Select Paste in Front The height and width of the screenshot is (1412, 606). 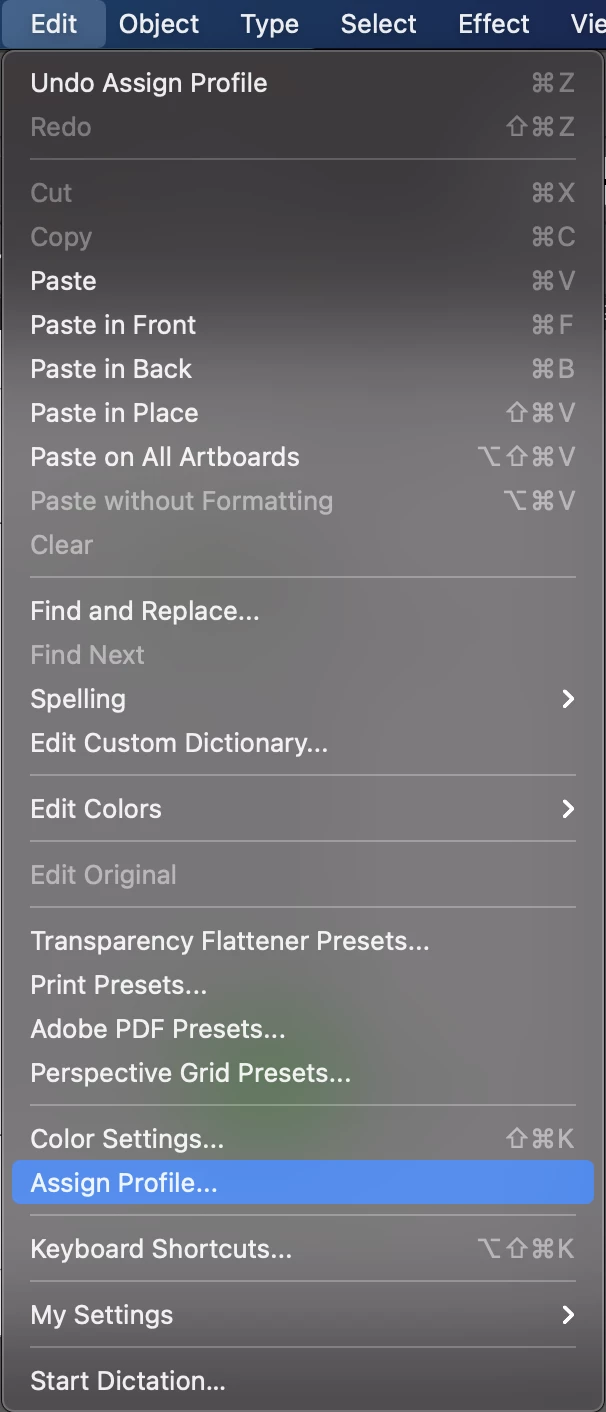pos(113,325)
